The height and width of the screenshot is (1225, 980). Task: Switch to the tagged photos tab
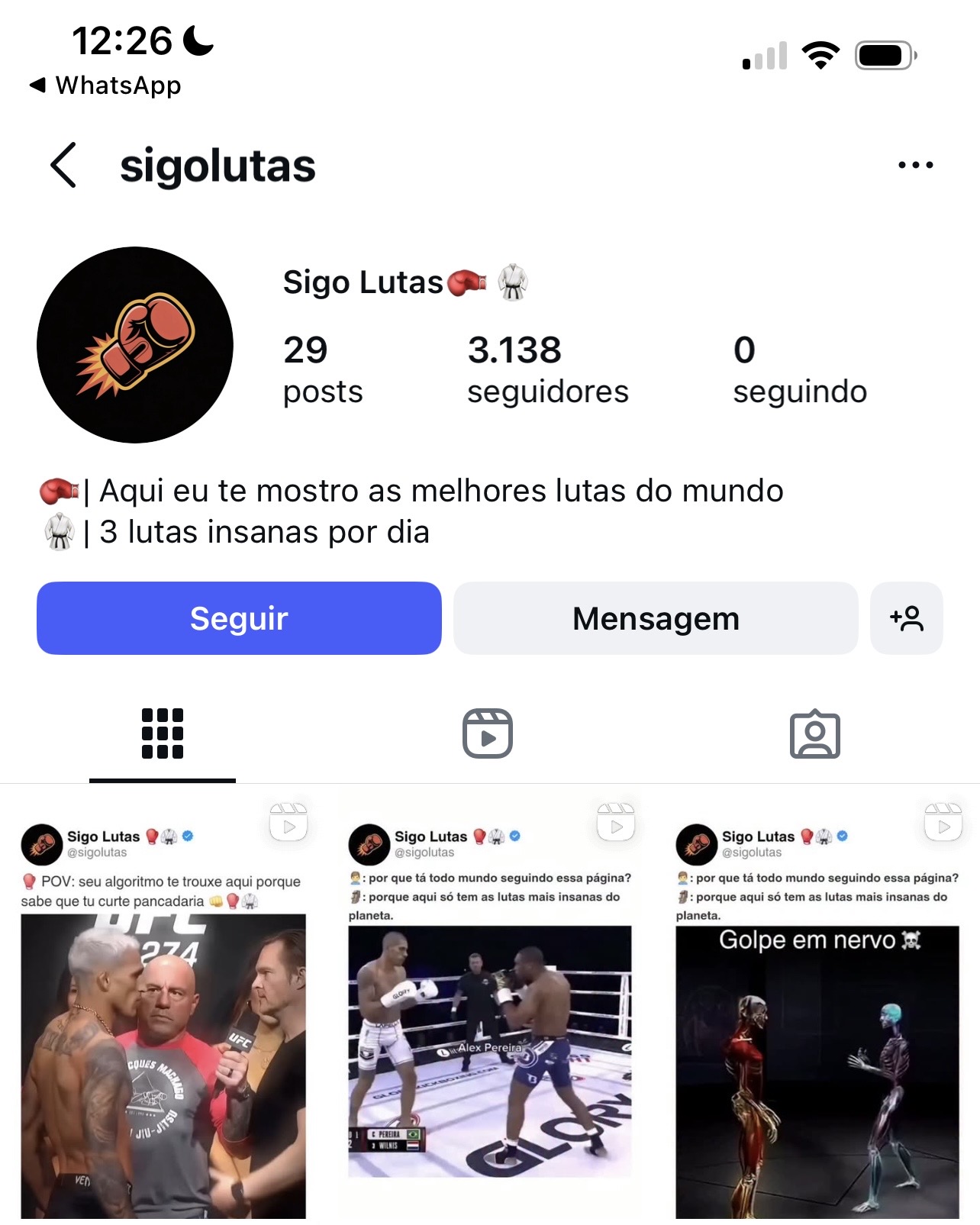814,734
